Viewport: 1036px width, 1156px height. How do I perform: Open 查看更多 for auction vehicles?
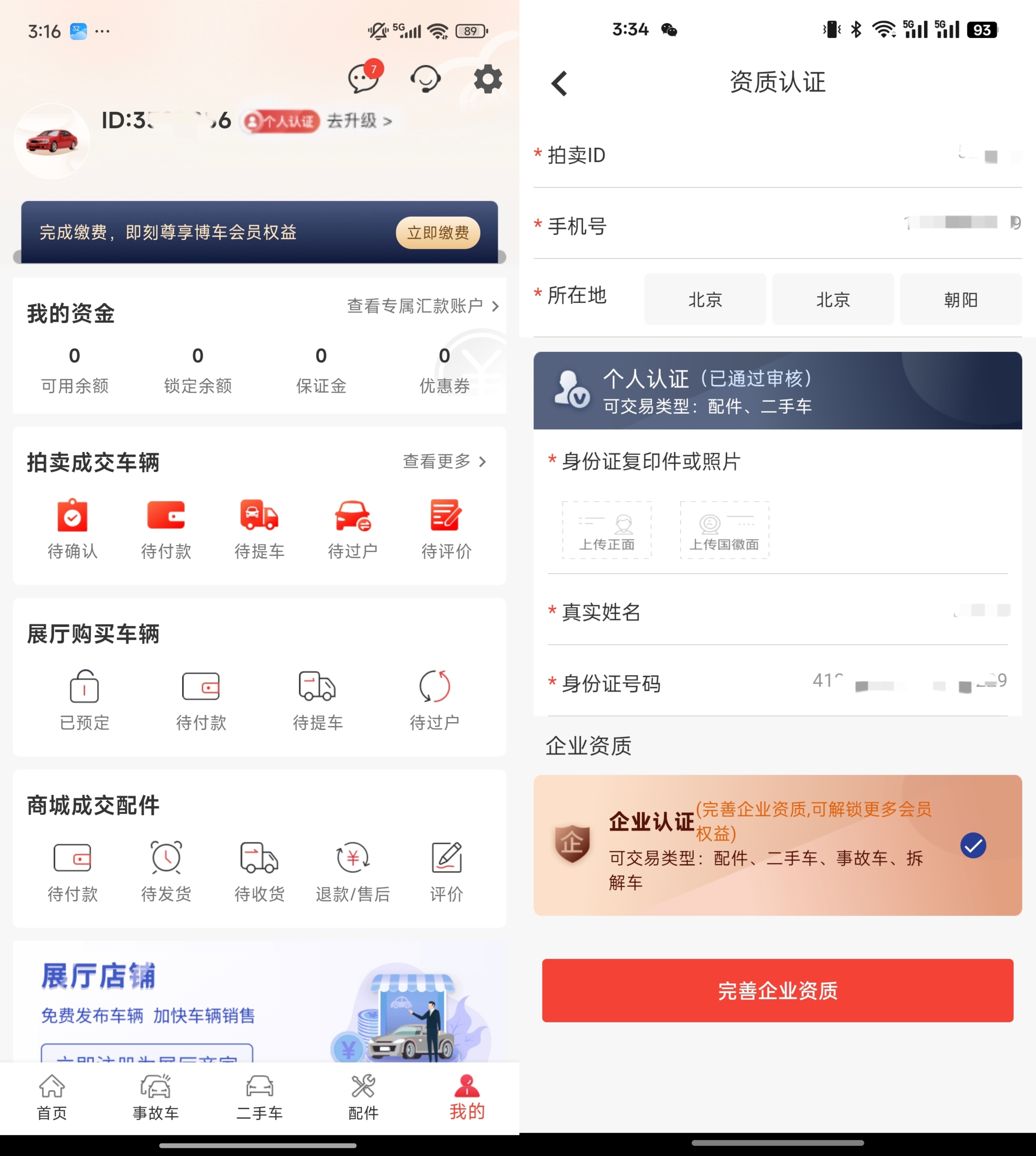coord(444,461)
